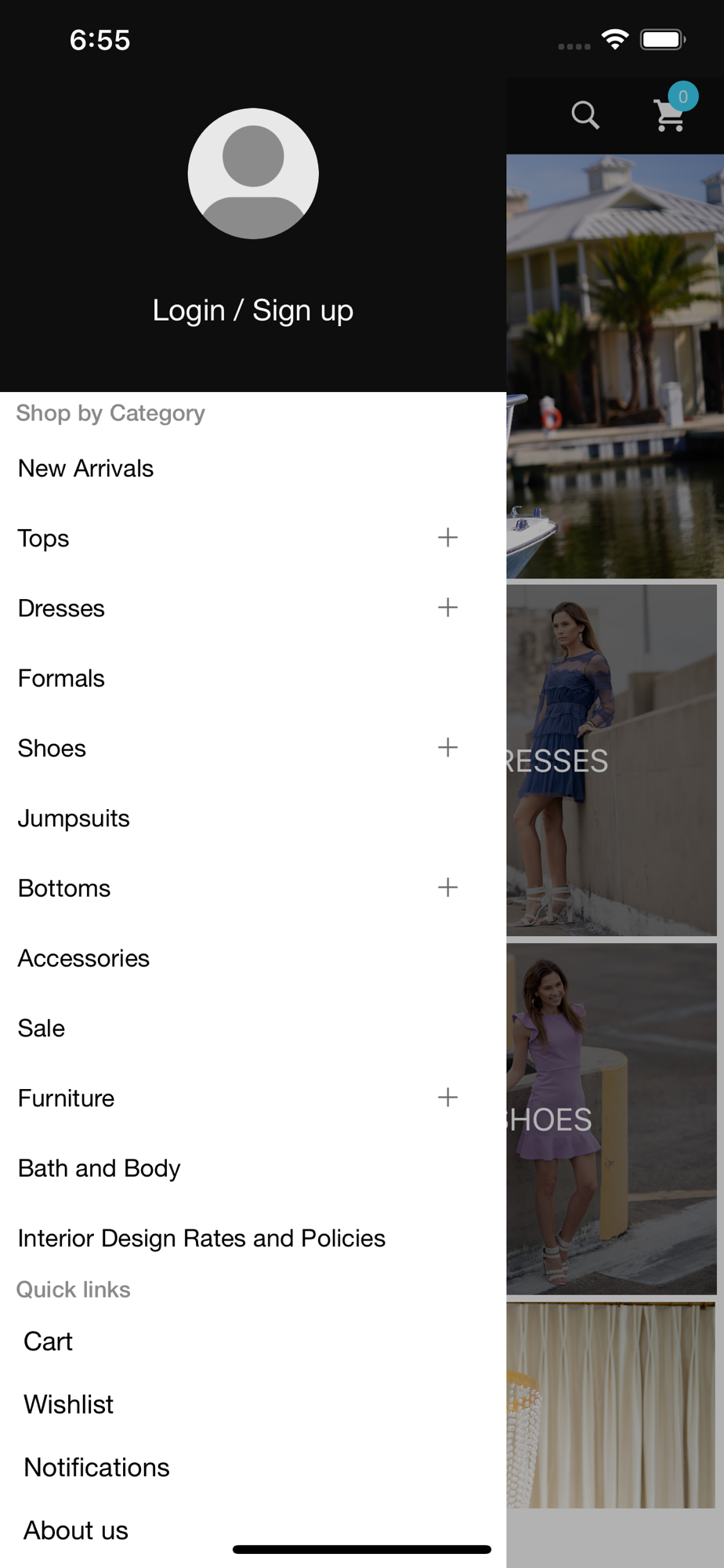Expand the Bottoms category
The height and width of the screenshot is (1568, 724).
(447, 887)
